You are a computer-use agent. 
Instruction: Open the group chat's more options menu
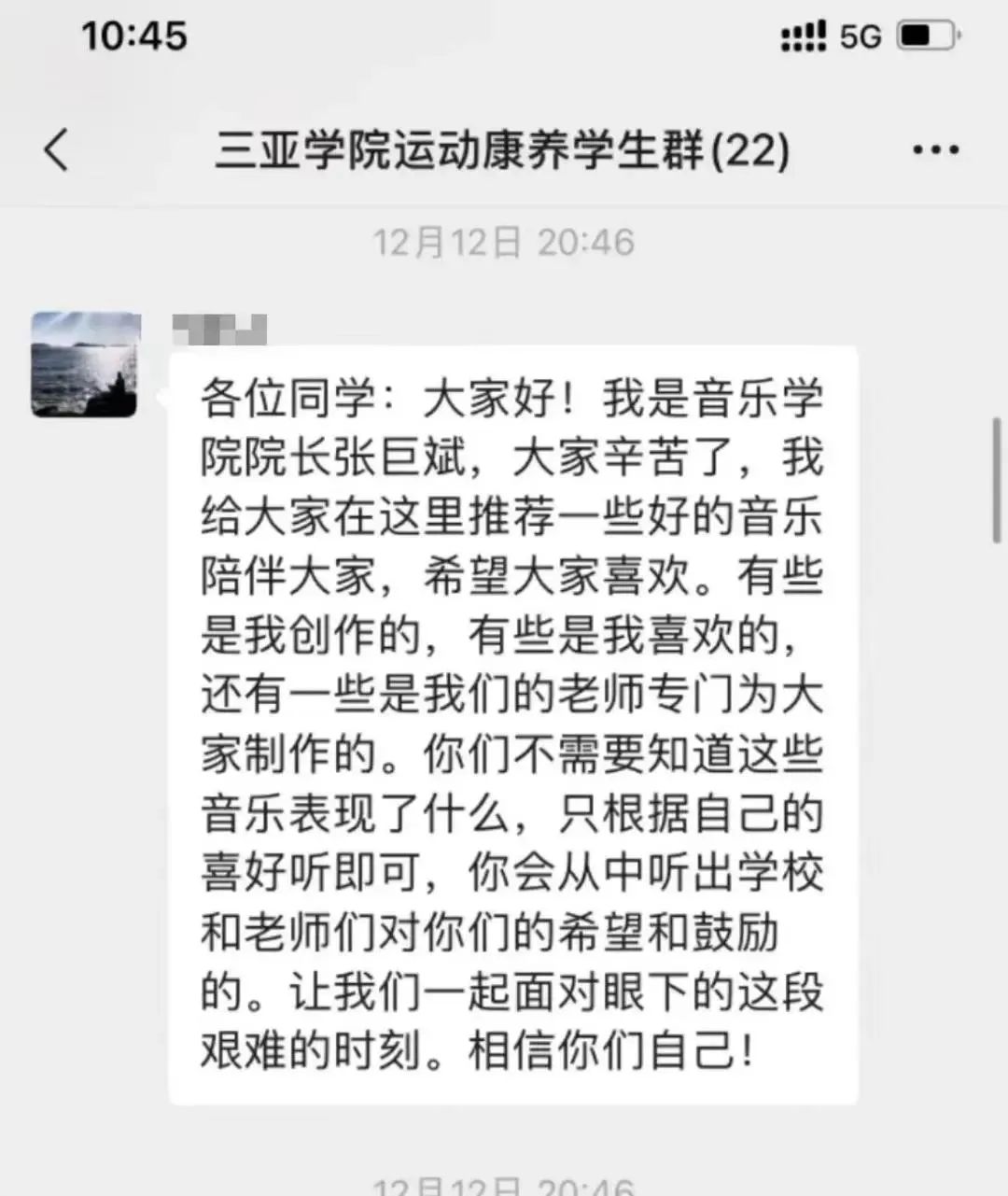pyautogui.click(x=935, y=150)
